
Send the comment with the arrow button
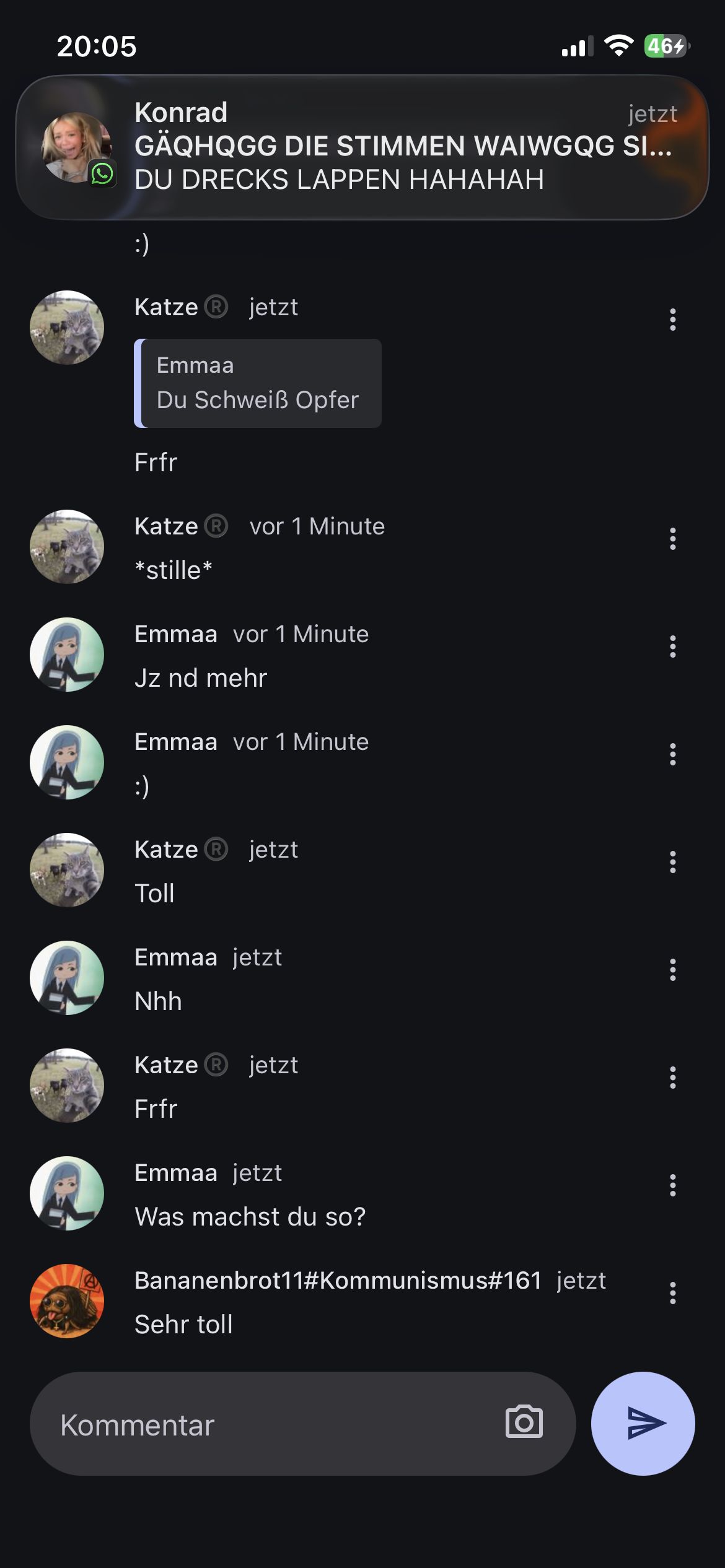point(643,1423)
